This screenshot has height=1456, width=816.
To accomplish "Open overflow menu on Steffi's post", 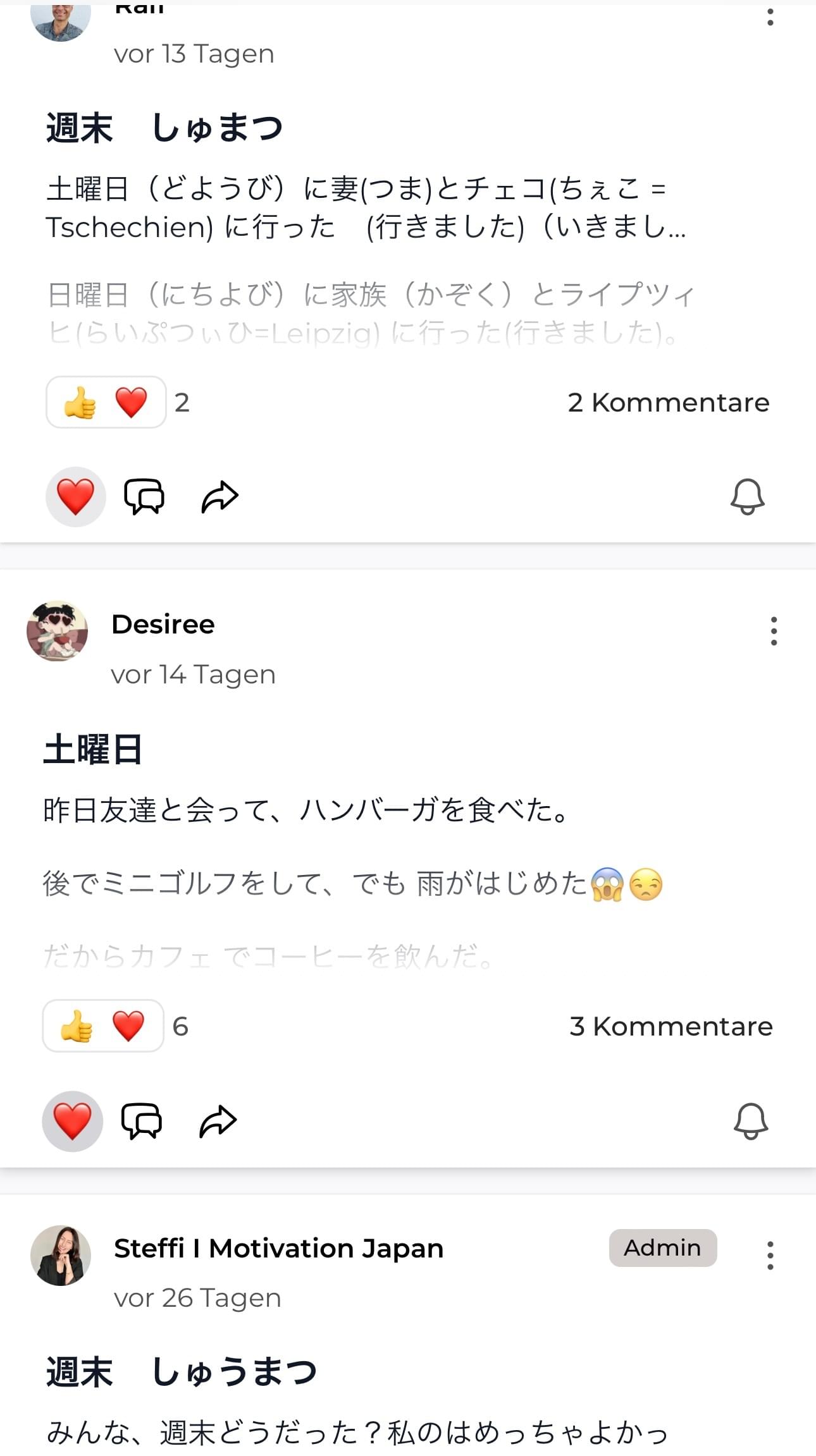I will 770,1255.
